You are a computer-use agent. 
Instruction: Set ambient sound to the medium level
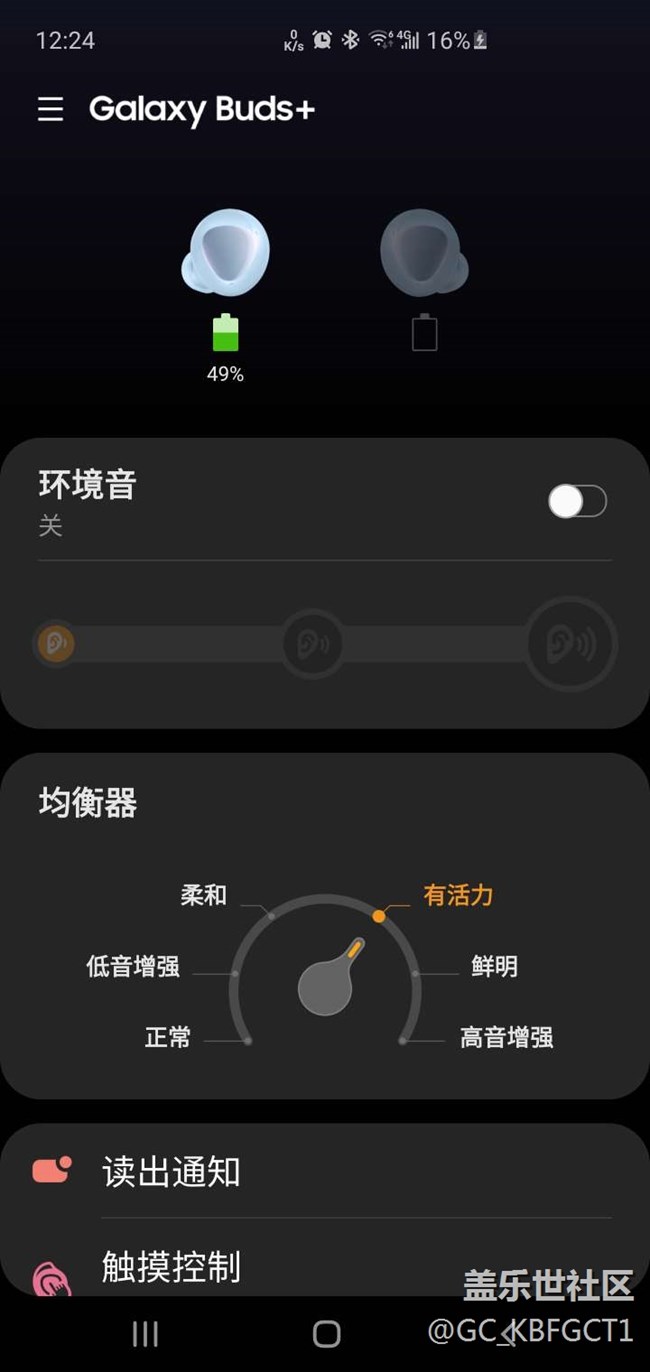coord(313,645)
